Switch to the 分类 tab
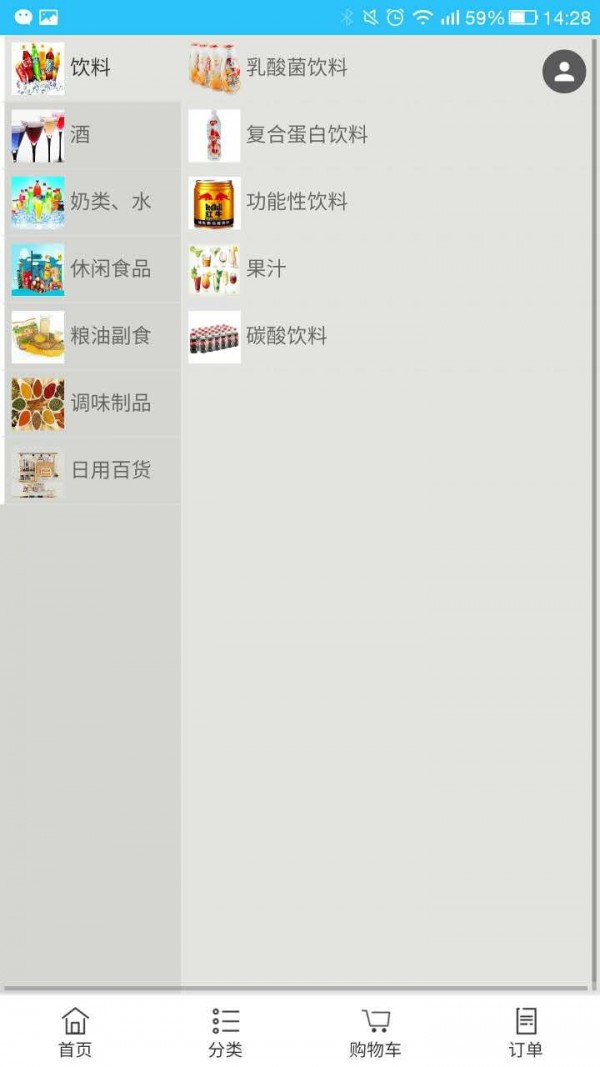The width and height of the screenshot is (600, 1067). click(225, 1032)
